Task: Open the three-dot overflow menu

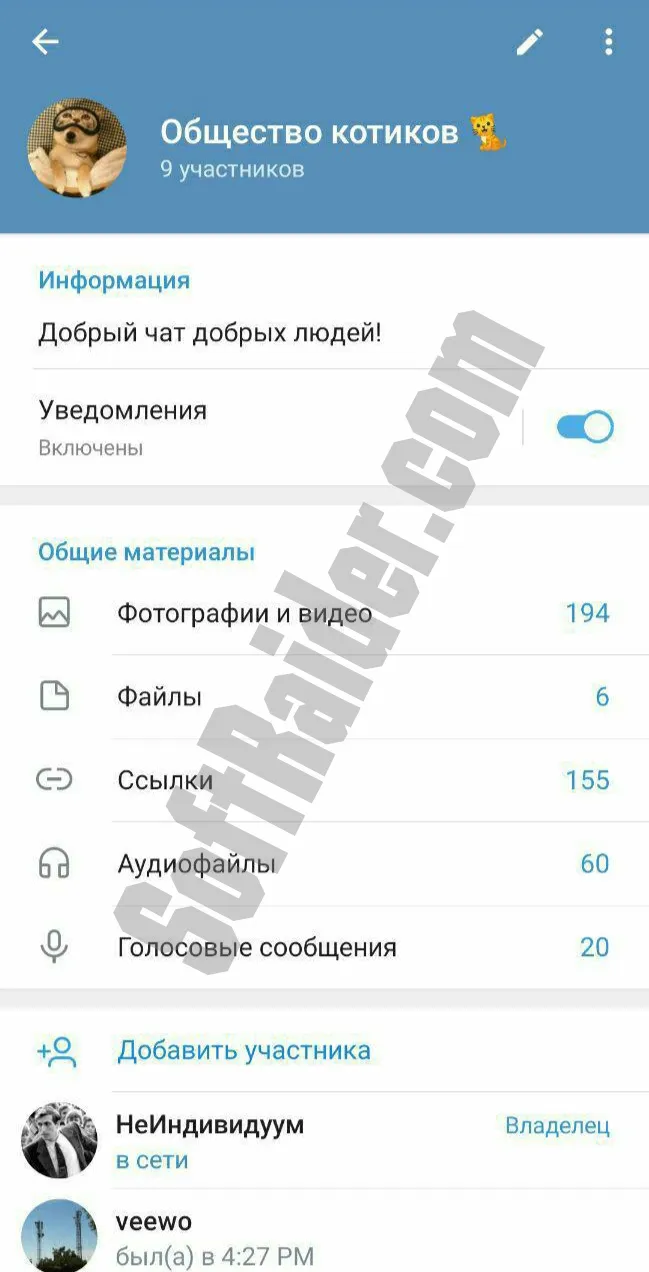Action: coord(608,42)
